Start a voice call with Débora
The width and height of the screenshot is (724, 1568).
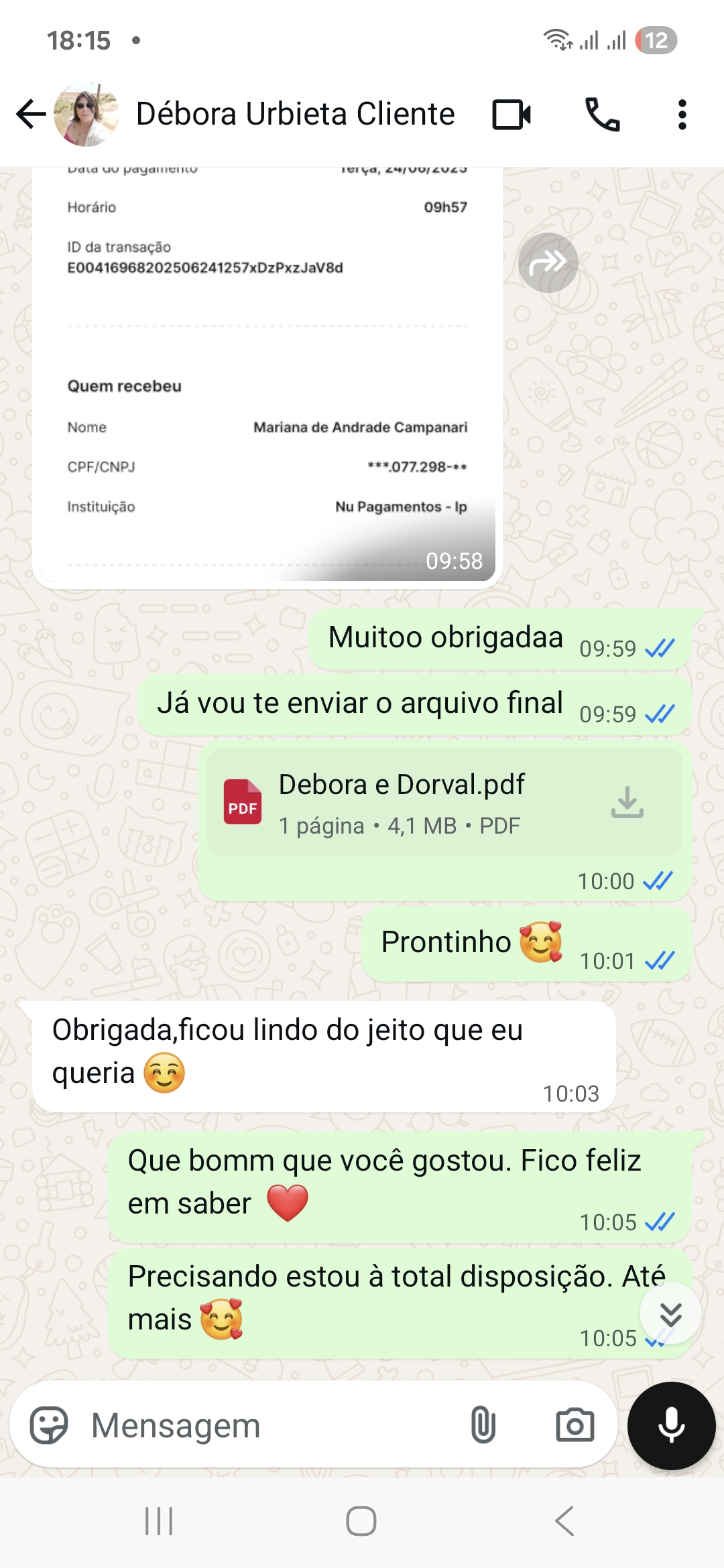click(x=602, y=115)
